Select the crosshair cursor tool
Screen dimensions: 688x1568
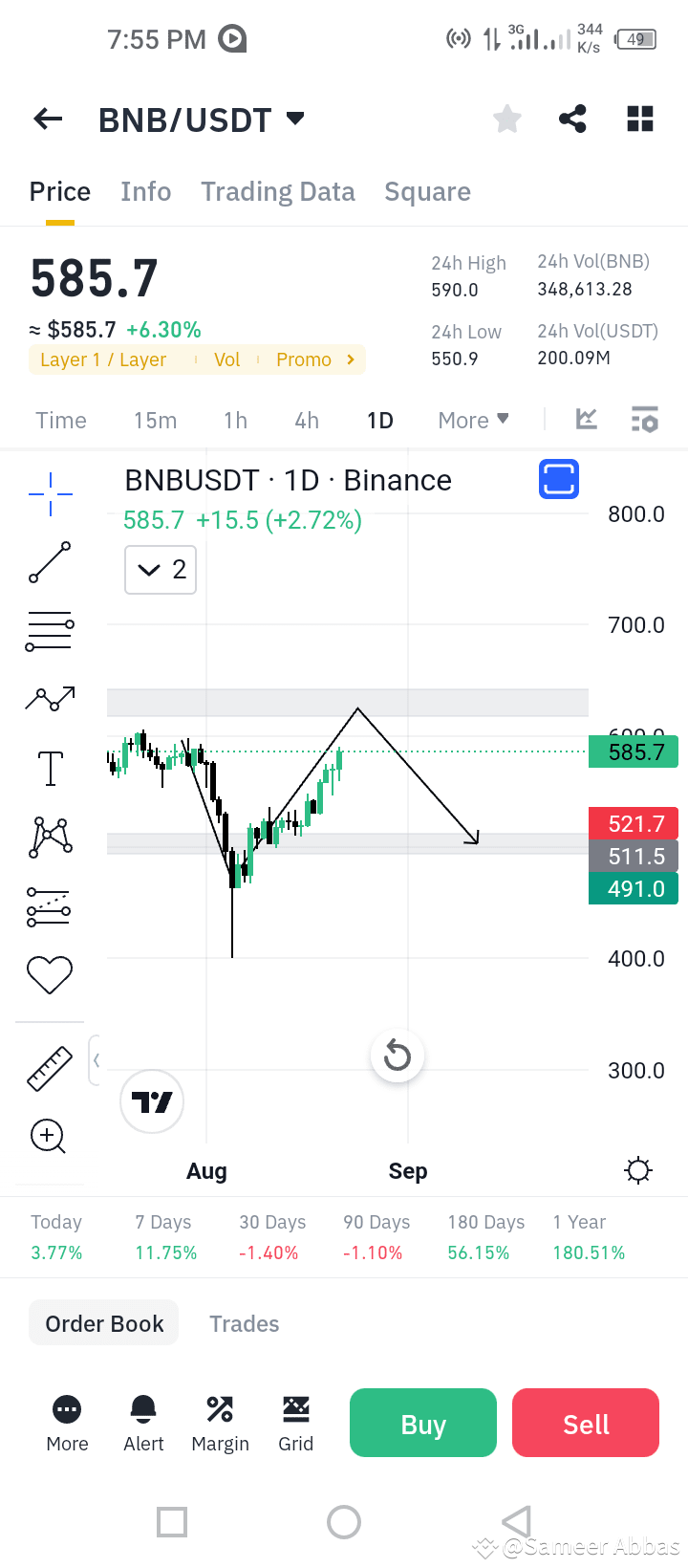49,493
